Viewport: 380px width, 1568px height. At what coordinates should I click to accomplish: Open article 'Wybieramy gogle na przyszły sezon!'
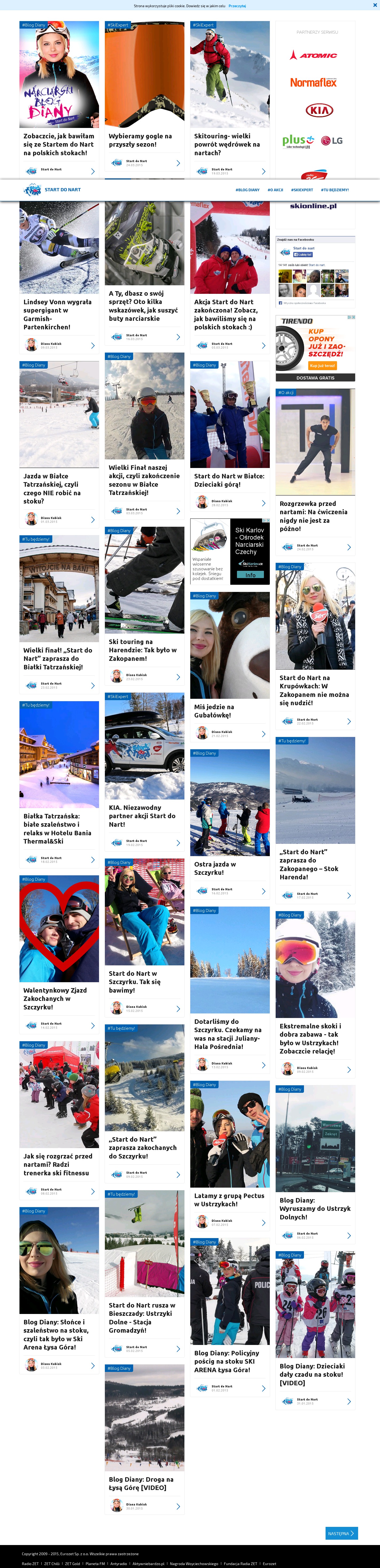140,141
